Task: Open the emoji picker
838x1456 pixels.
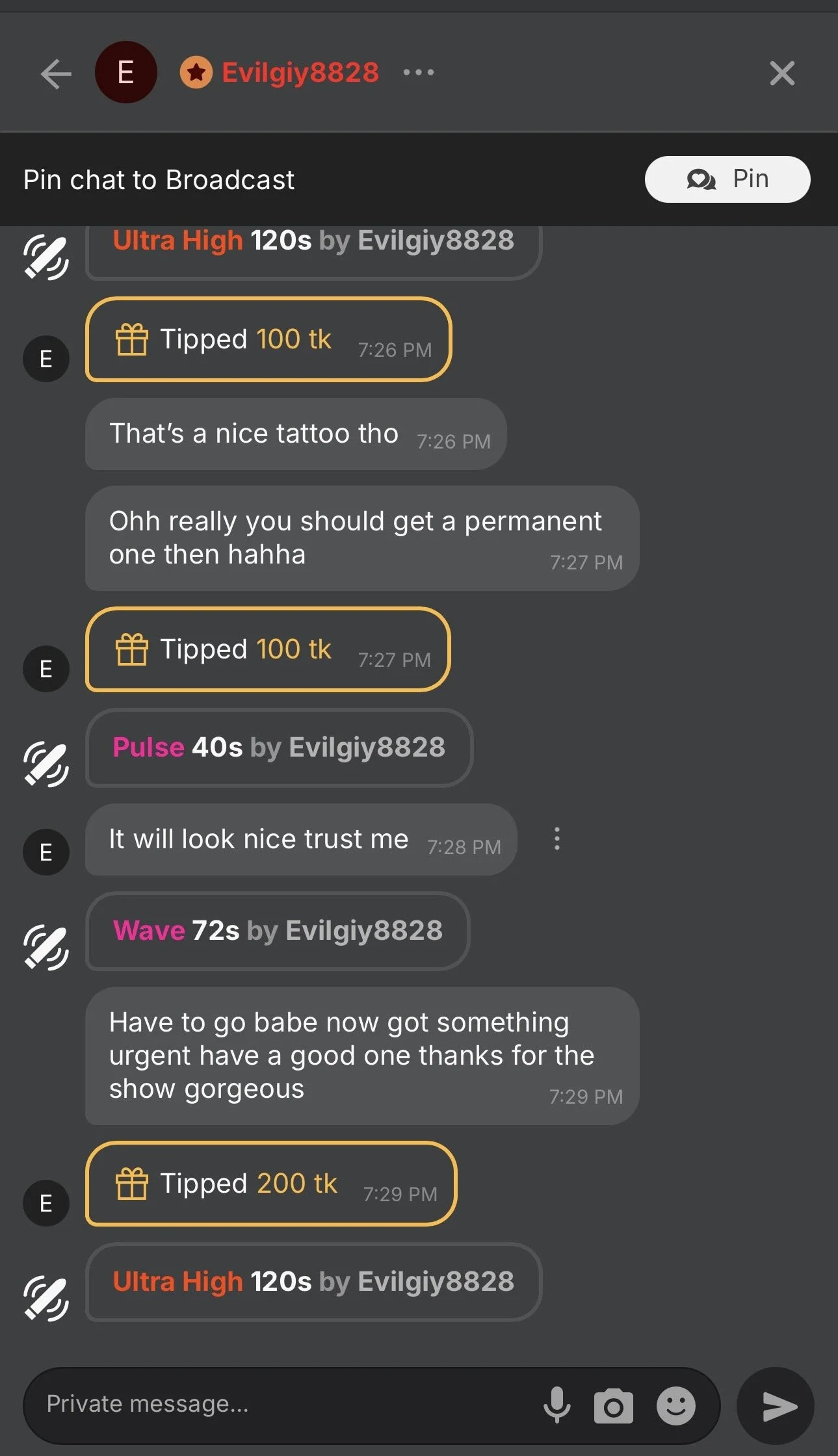Action: coord(675,1406)
